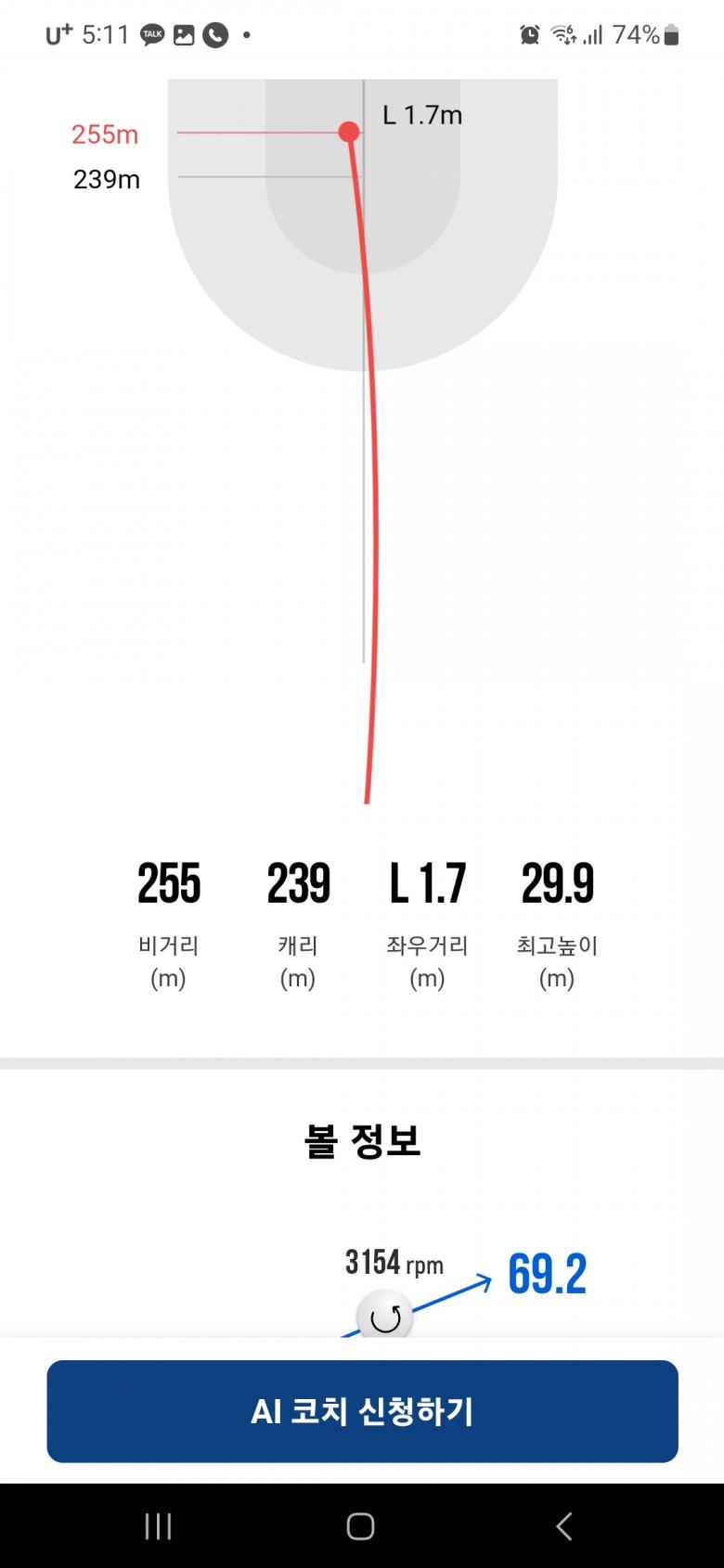Image resolution: width=724 pixels, height=1568 pixels.
Task: Open the recent apps view
Action: coord(159,1526)
